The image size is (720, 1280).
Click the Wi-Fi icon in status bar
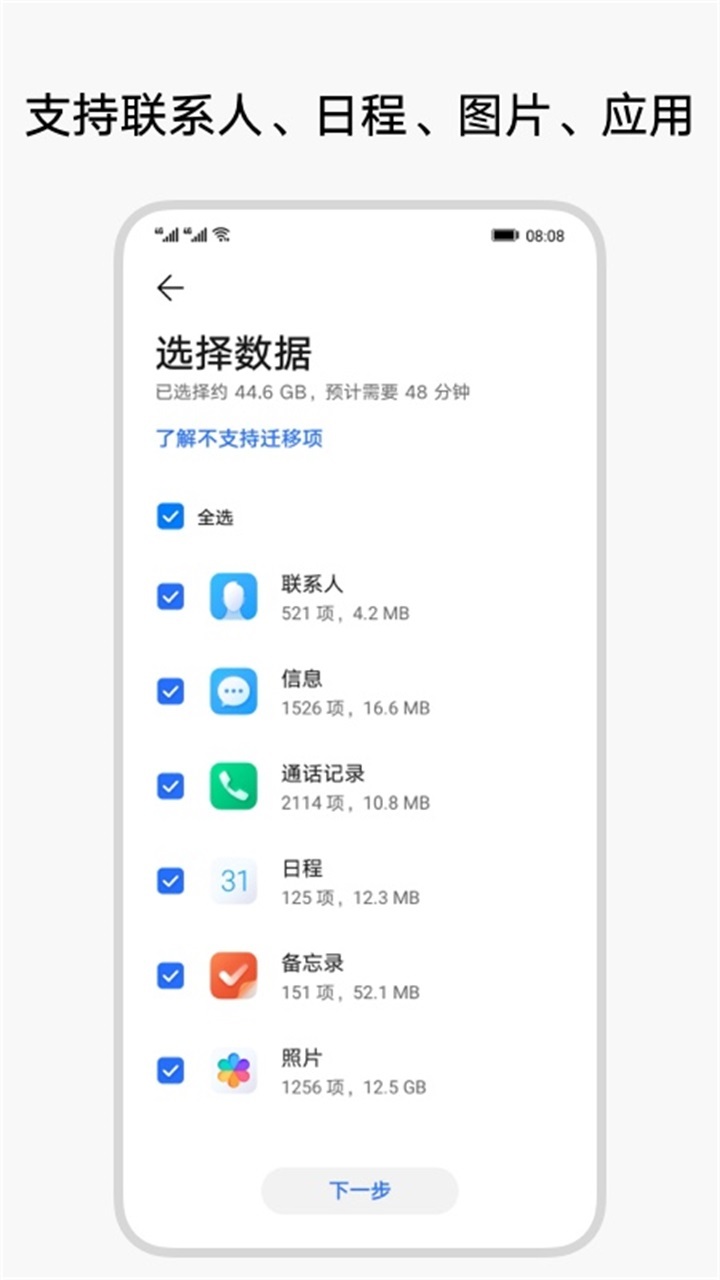pos(220,234)
